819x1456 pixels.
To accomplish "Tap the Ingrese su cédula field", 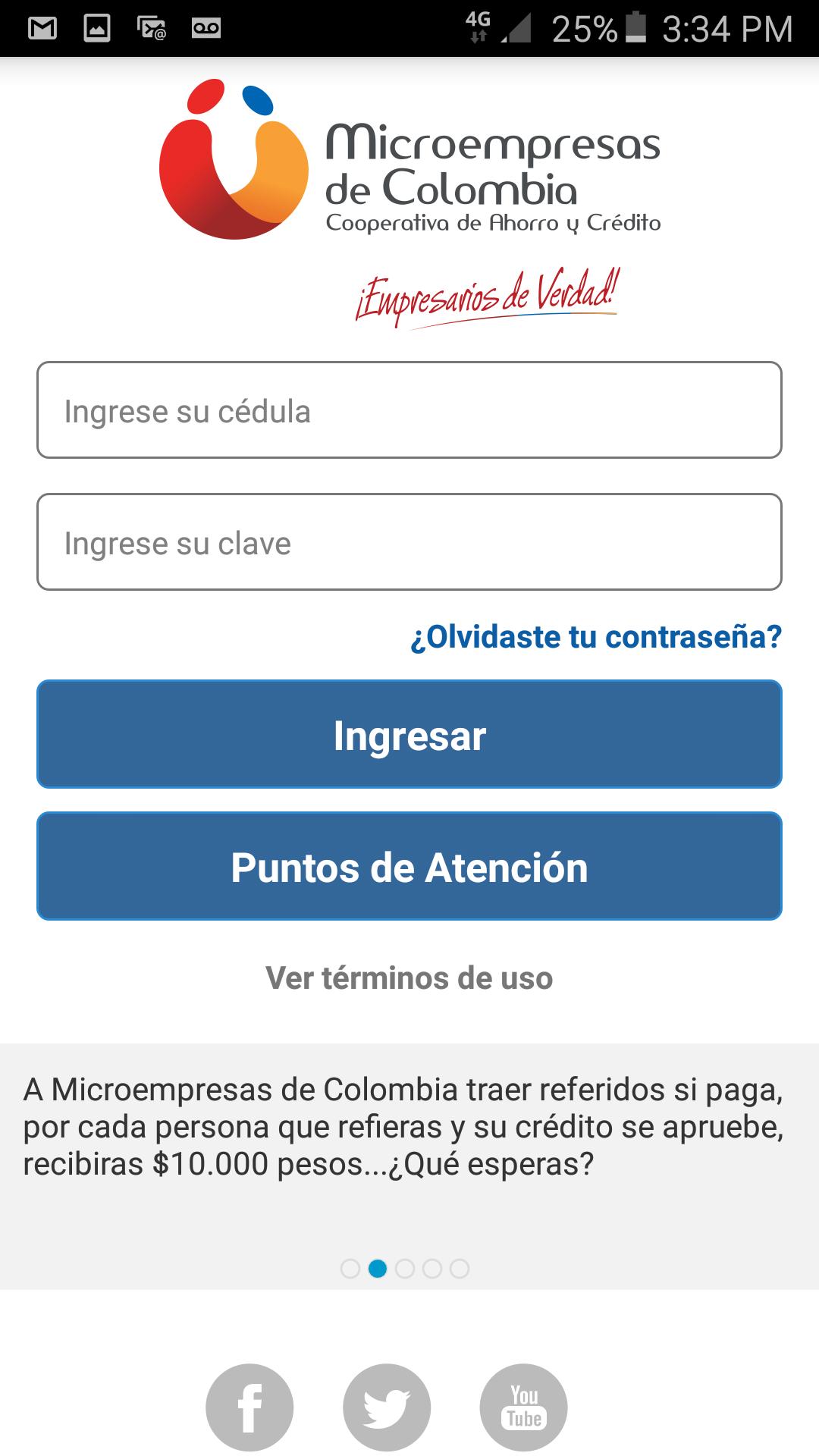I will tap(409, 411).
